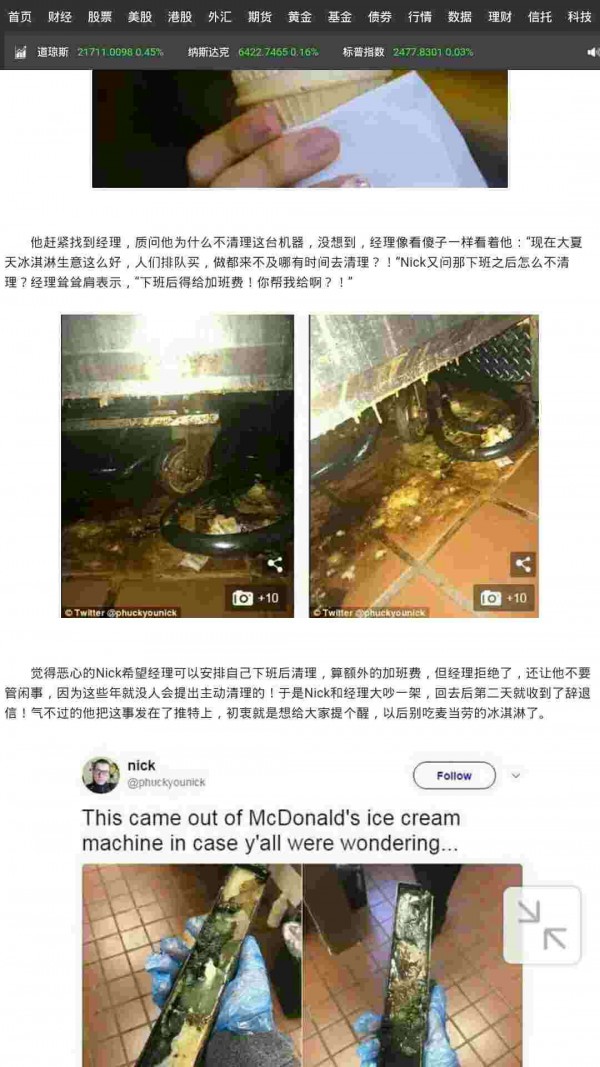
Task: Go to the 基金 tab
Action: click(x=340, y=17)
